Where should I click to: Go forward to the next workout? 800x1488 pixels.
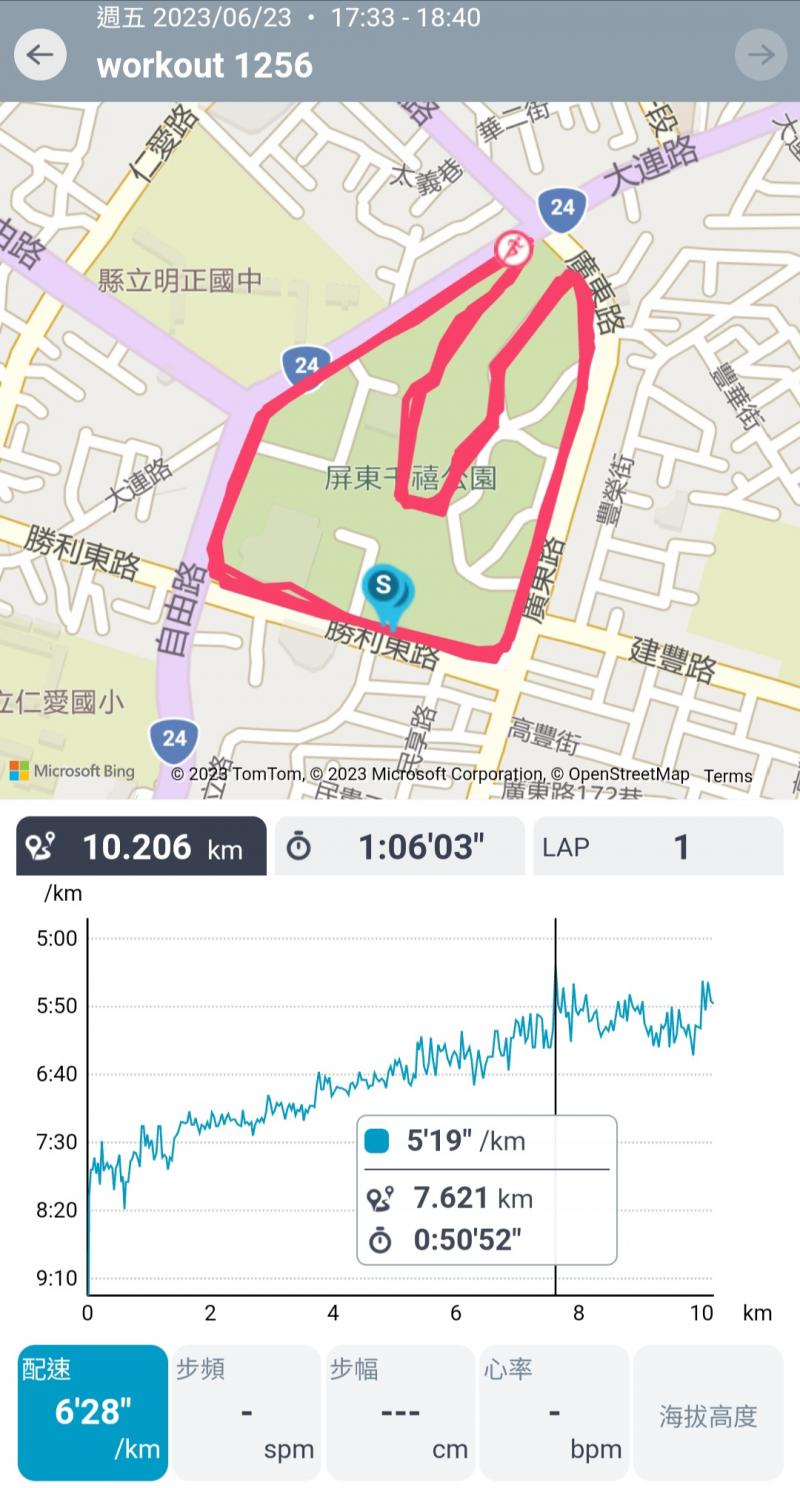pos(760,54)
